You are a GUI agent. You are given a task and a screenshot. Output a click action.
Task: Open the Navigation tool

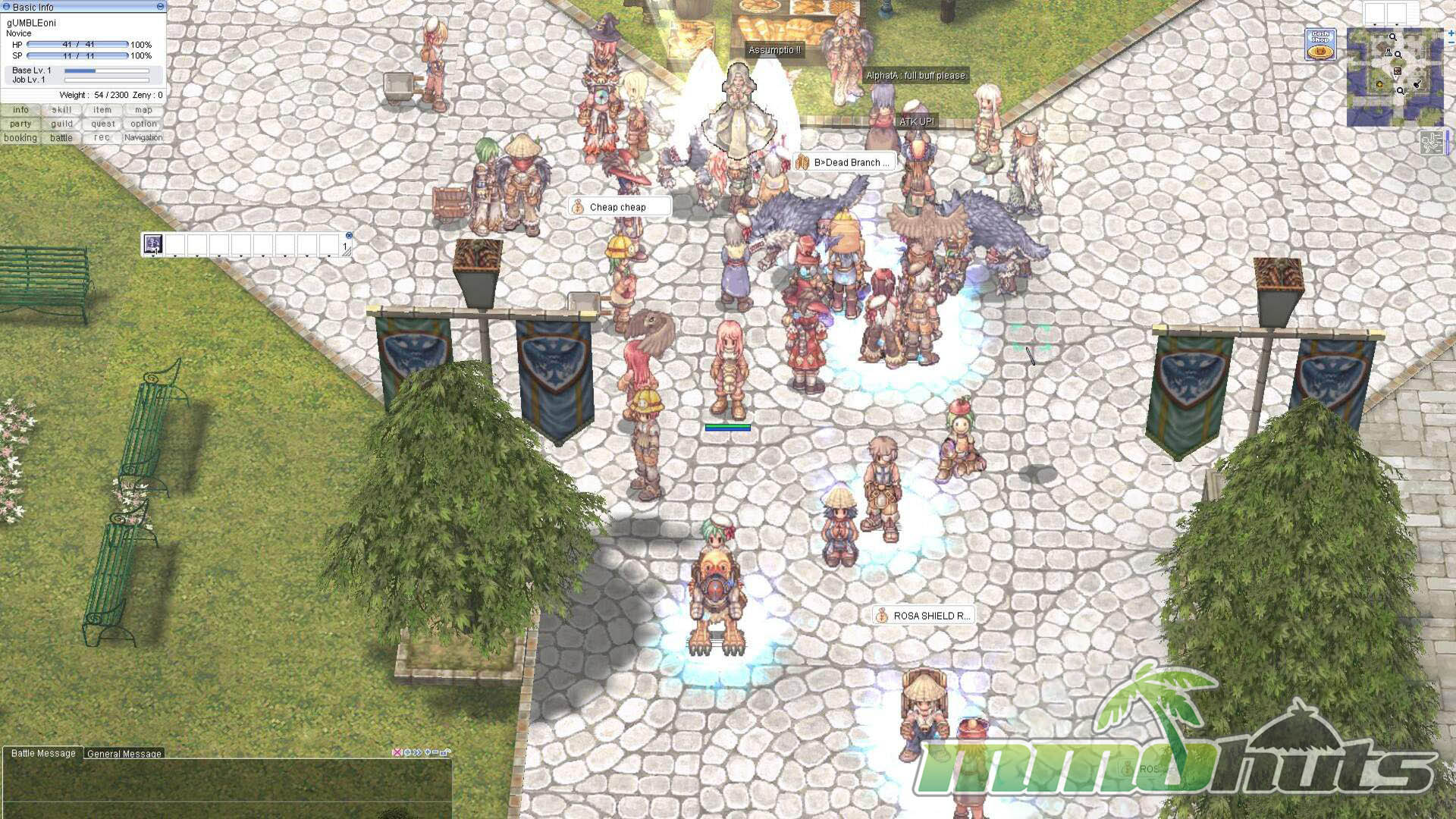[x=143, y=138]
